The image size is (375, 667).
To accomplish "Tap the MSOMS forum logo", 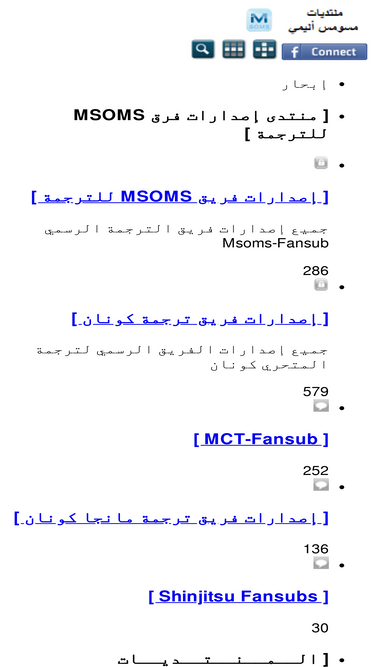I will click(x=259, y=20).
